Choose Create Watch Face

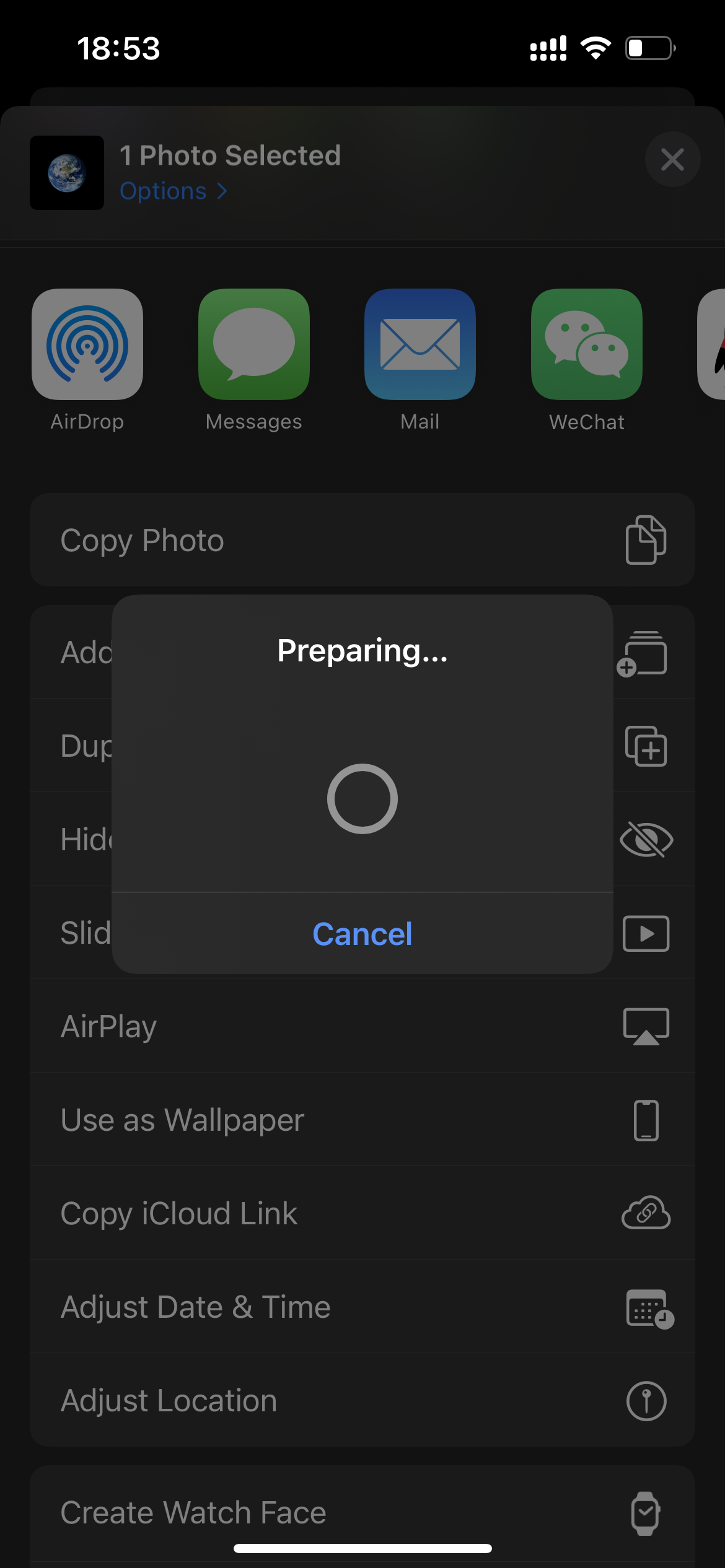(362, 1512)
